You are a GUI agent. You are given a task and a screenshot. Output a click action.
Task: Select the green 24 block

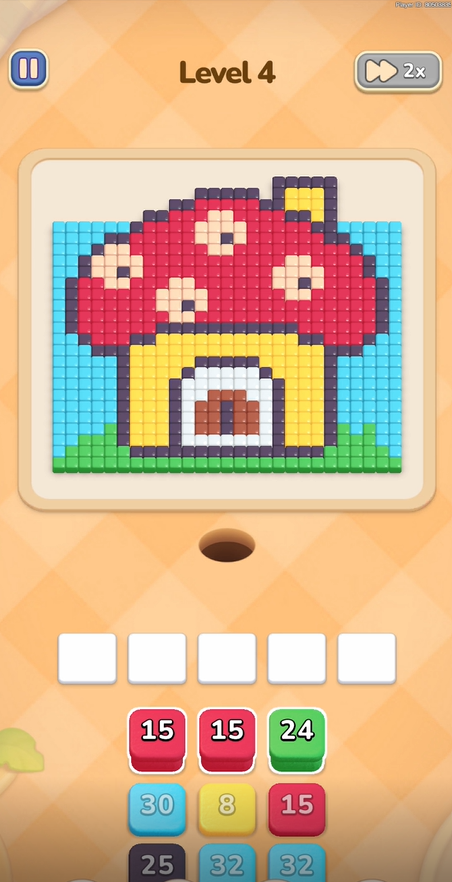click(297, 739)
